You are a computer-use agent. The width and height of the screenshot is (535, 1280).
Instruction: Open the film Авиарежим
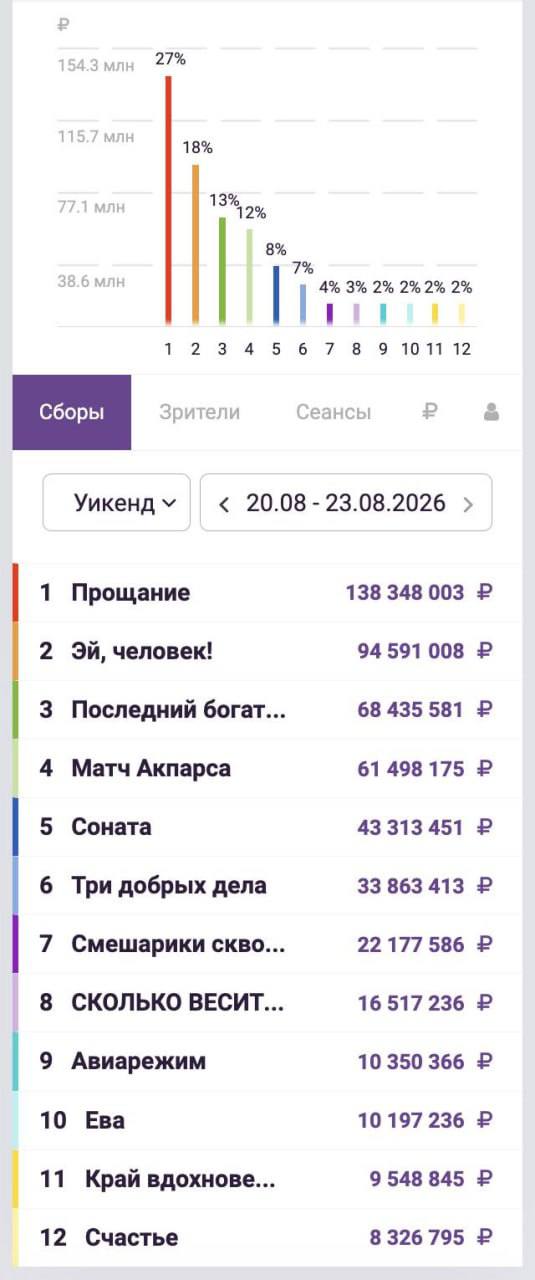[267, 1061]
